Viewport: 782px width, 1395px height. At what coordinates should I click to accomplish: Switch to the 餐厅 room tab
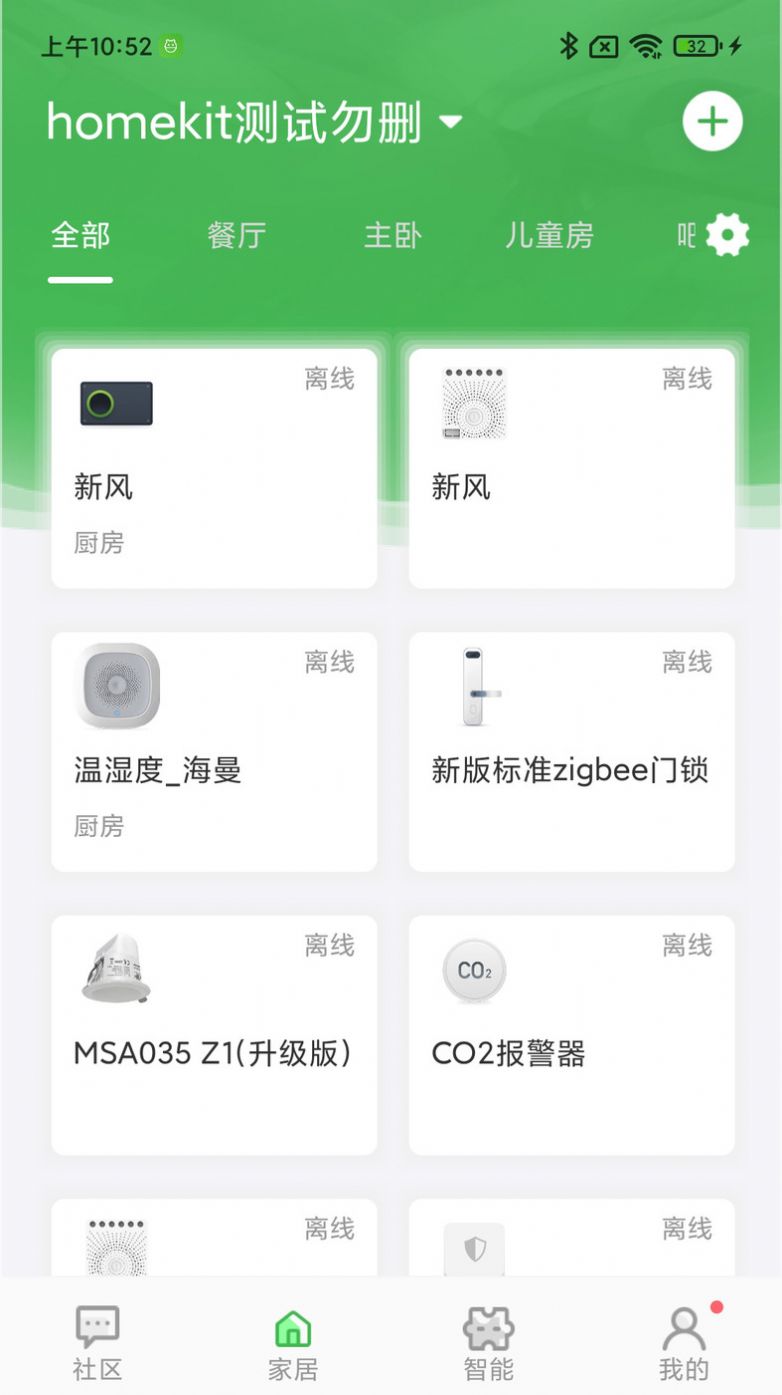(x=236, y=235)
